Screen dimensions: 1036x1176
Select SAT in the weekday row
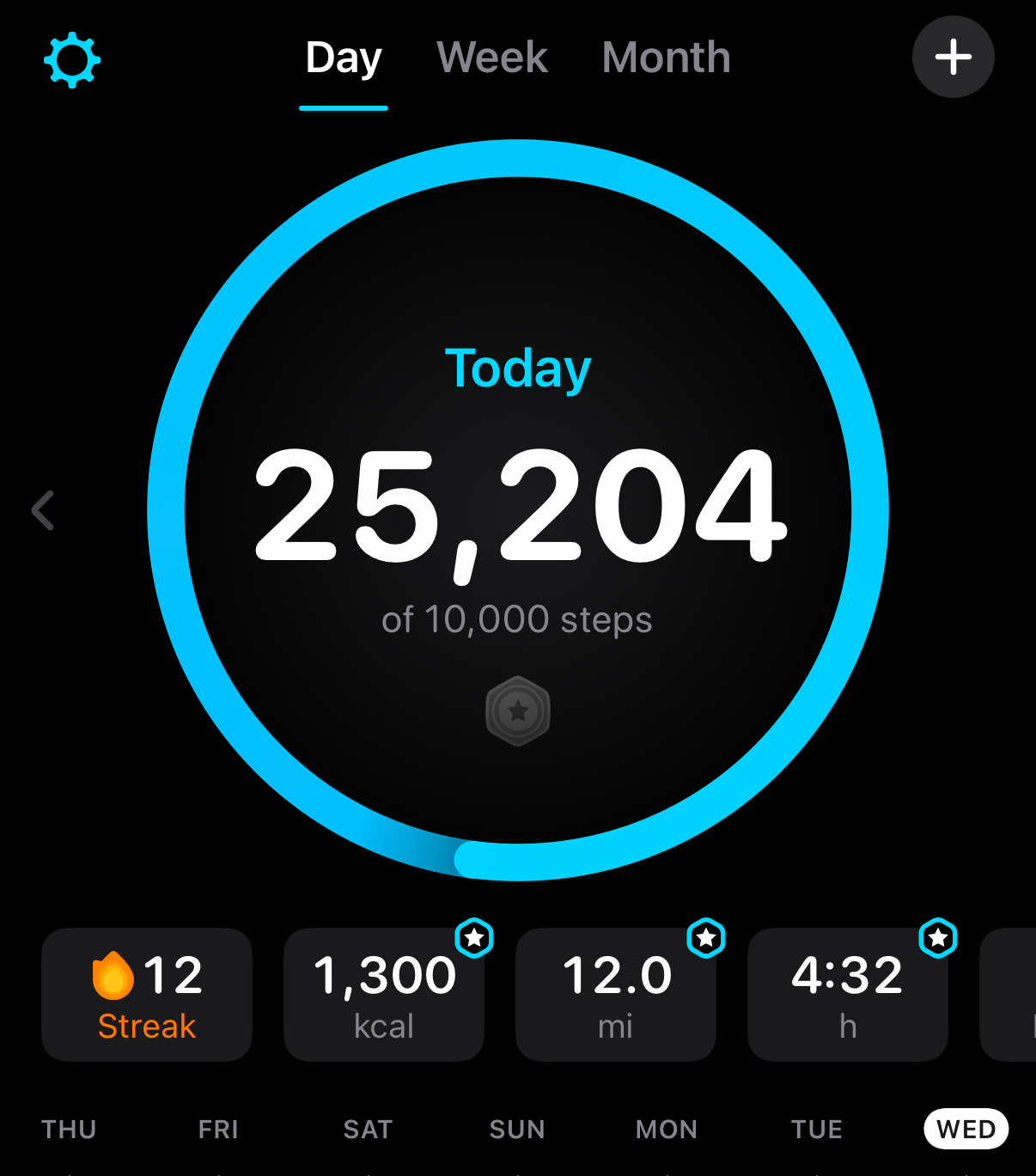pos(368,1129)
